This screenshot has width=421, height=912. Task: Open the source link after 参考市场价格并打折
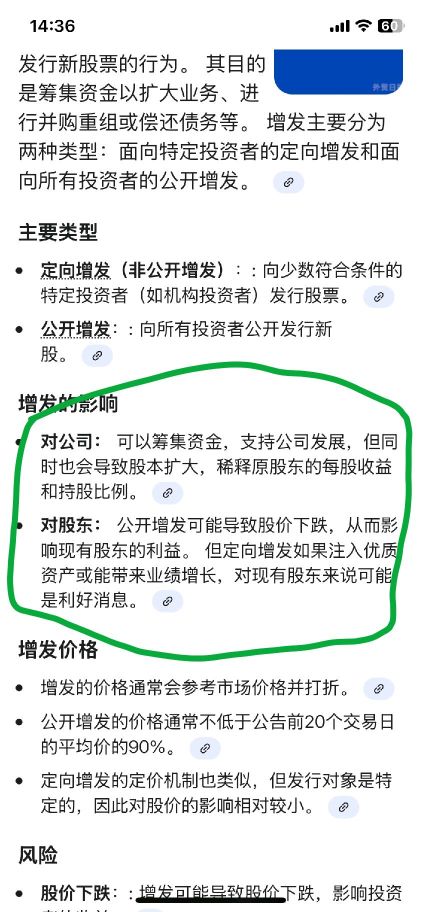pos(379,689)
